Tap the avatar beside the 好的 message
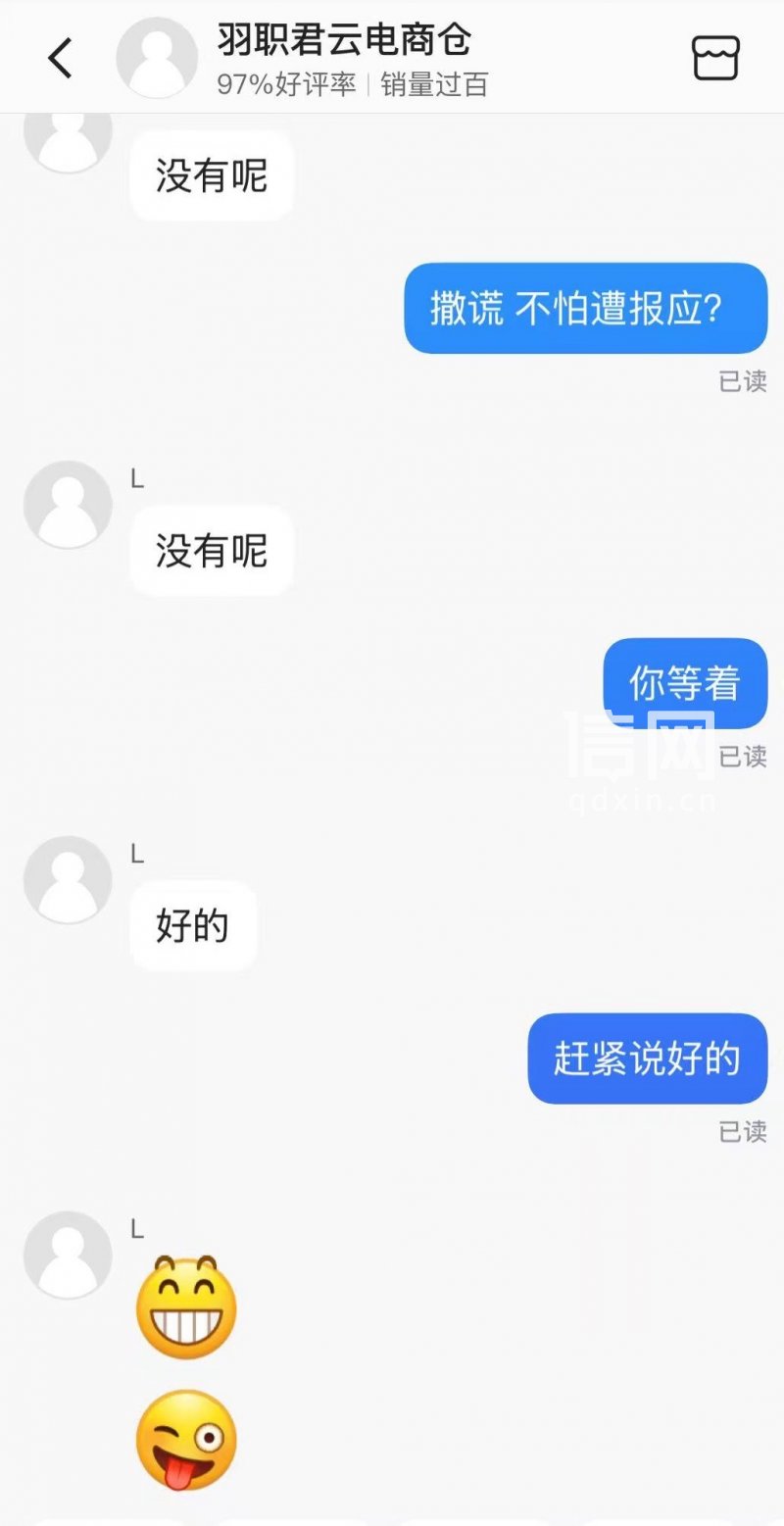 pyautogui.click(x=68, y=880)
